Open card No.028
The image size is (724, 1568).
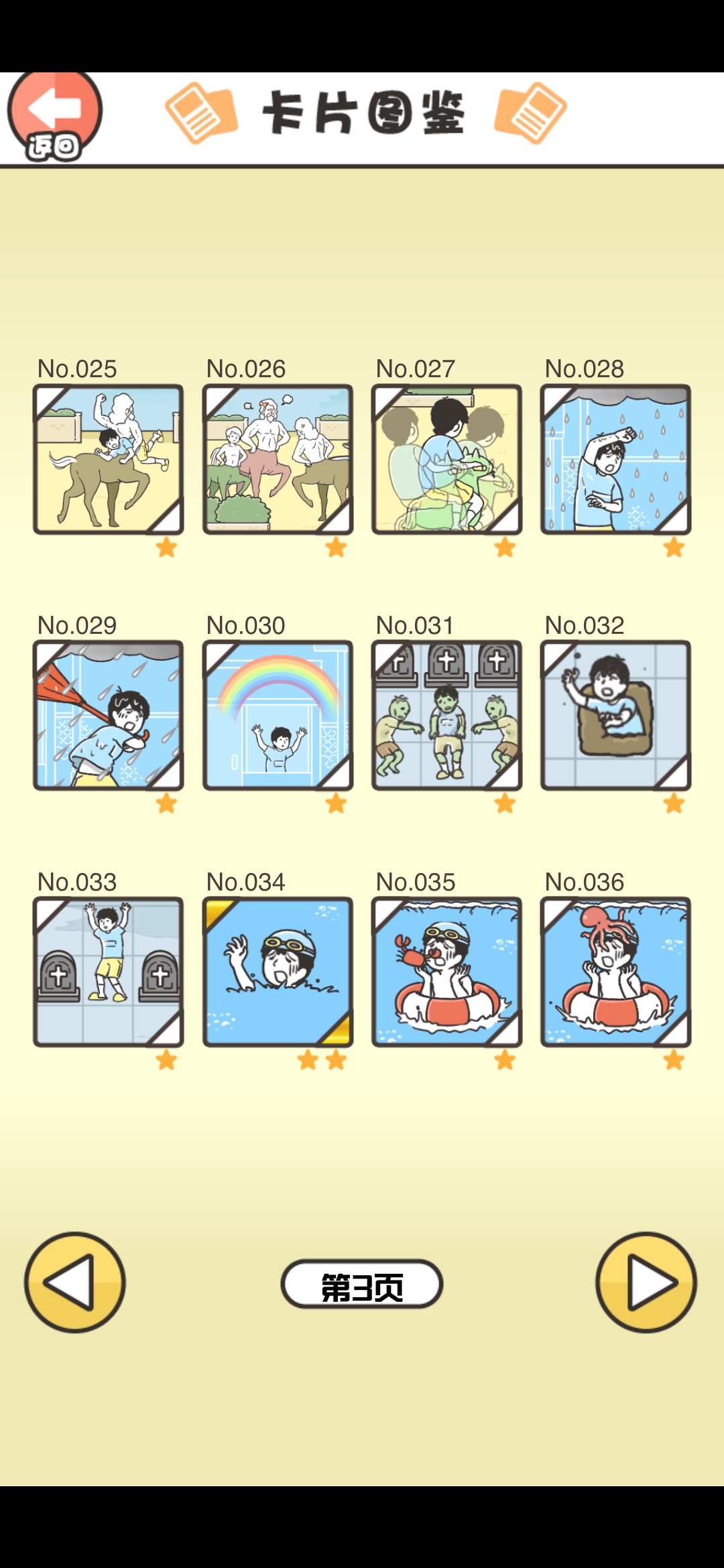click(616, 459)
